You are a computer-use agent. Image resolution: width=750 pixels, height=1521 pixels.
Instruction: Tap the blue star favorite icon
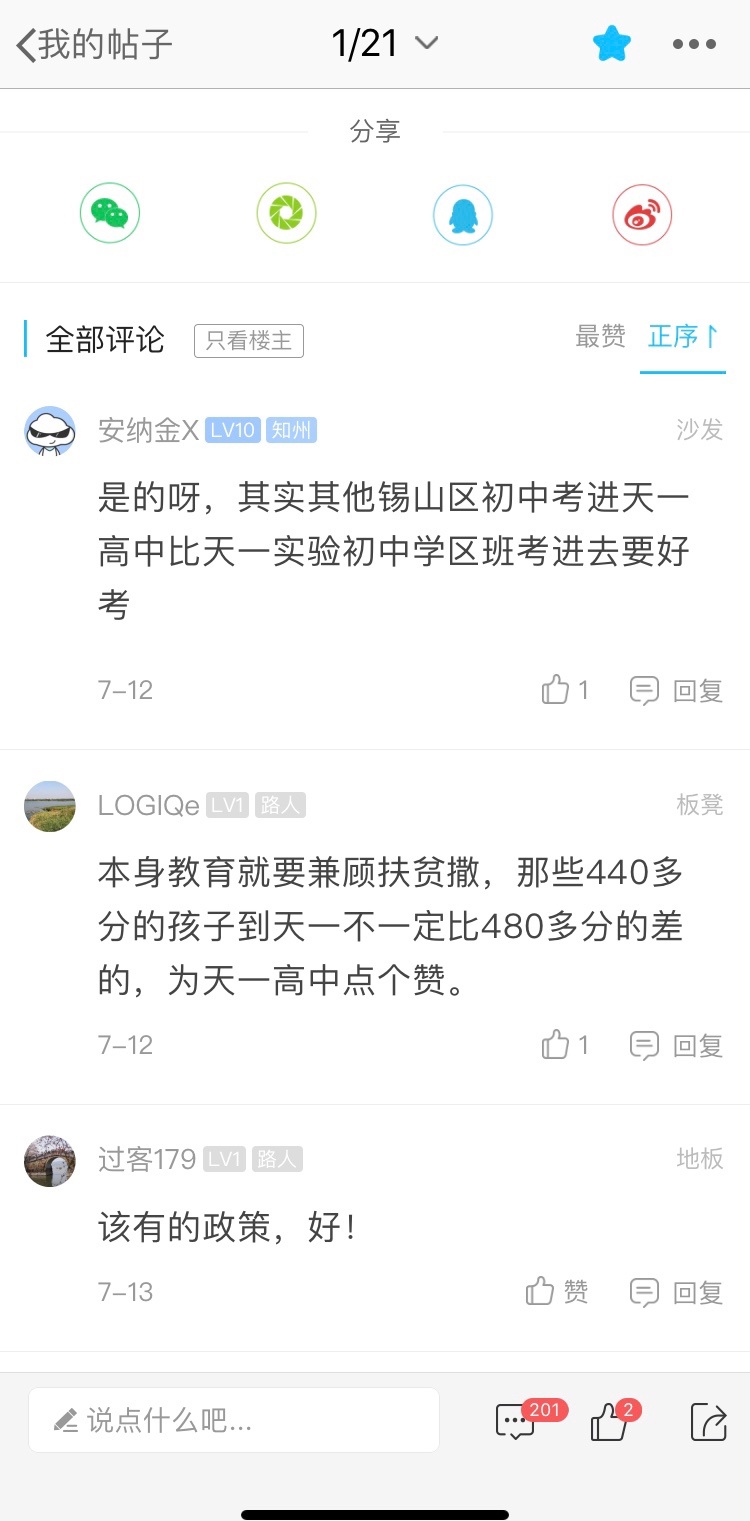coord(611,44)
